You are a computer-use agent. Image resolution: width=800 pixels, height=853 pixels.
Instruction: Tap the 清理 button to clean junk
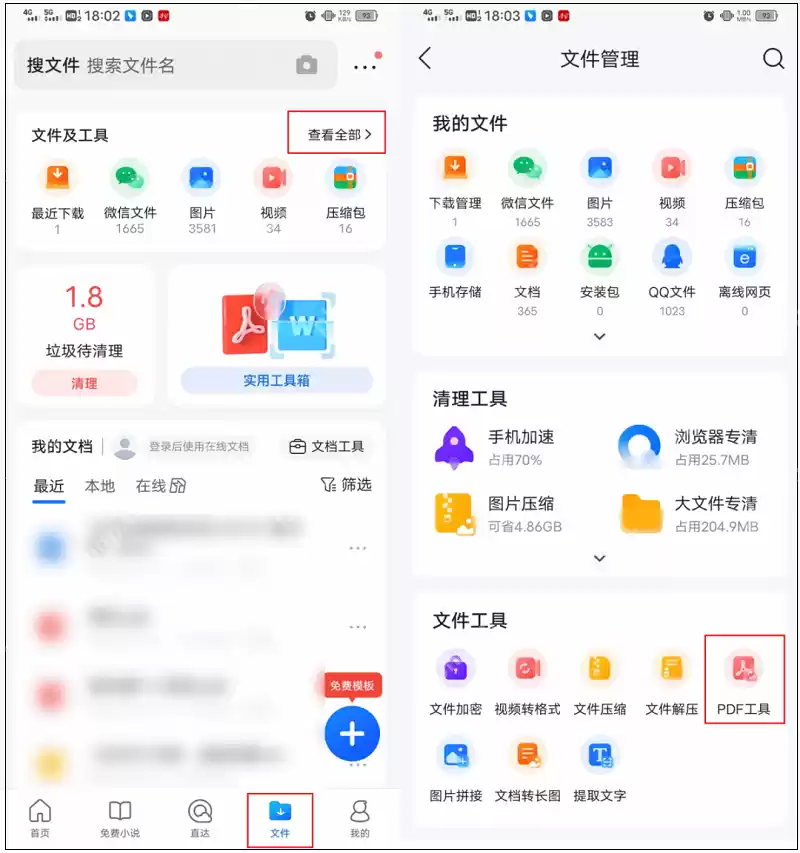point(84,385)
